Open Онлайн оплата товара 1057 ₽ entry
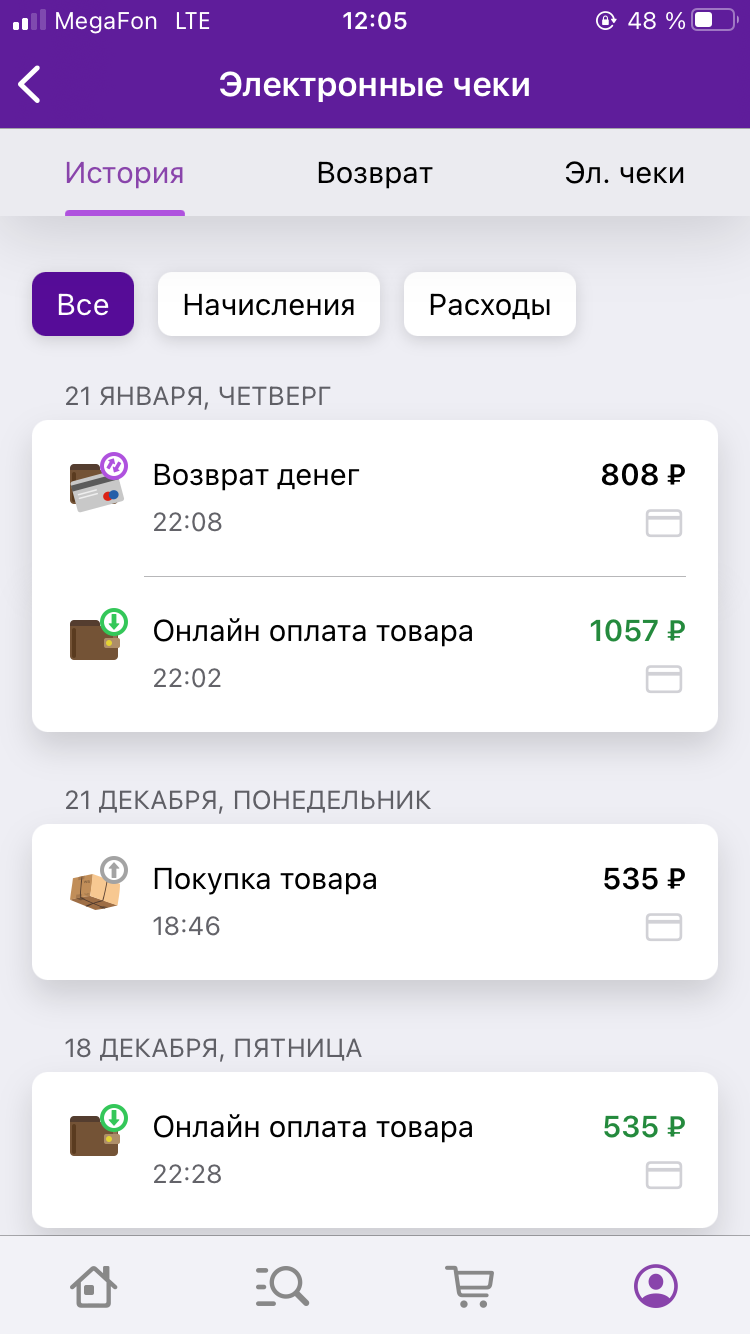 click(375, 653)
